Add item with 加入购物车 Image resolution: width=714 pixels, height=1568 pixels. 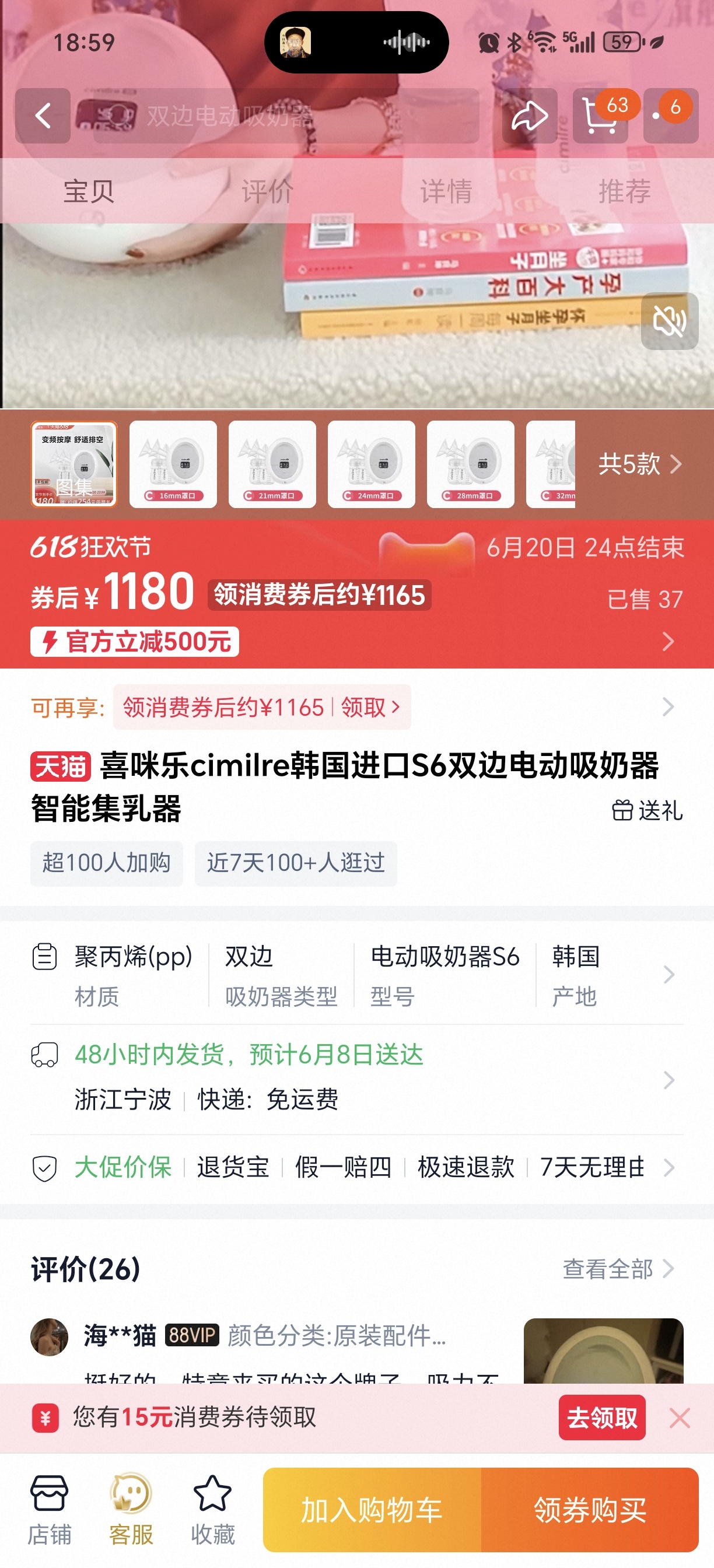(x=372, y=1510)
